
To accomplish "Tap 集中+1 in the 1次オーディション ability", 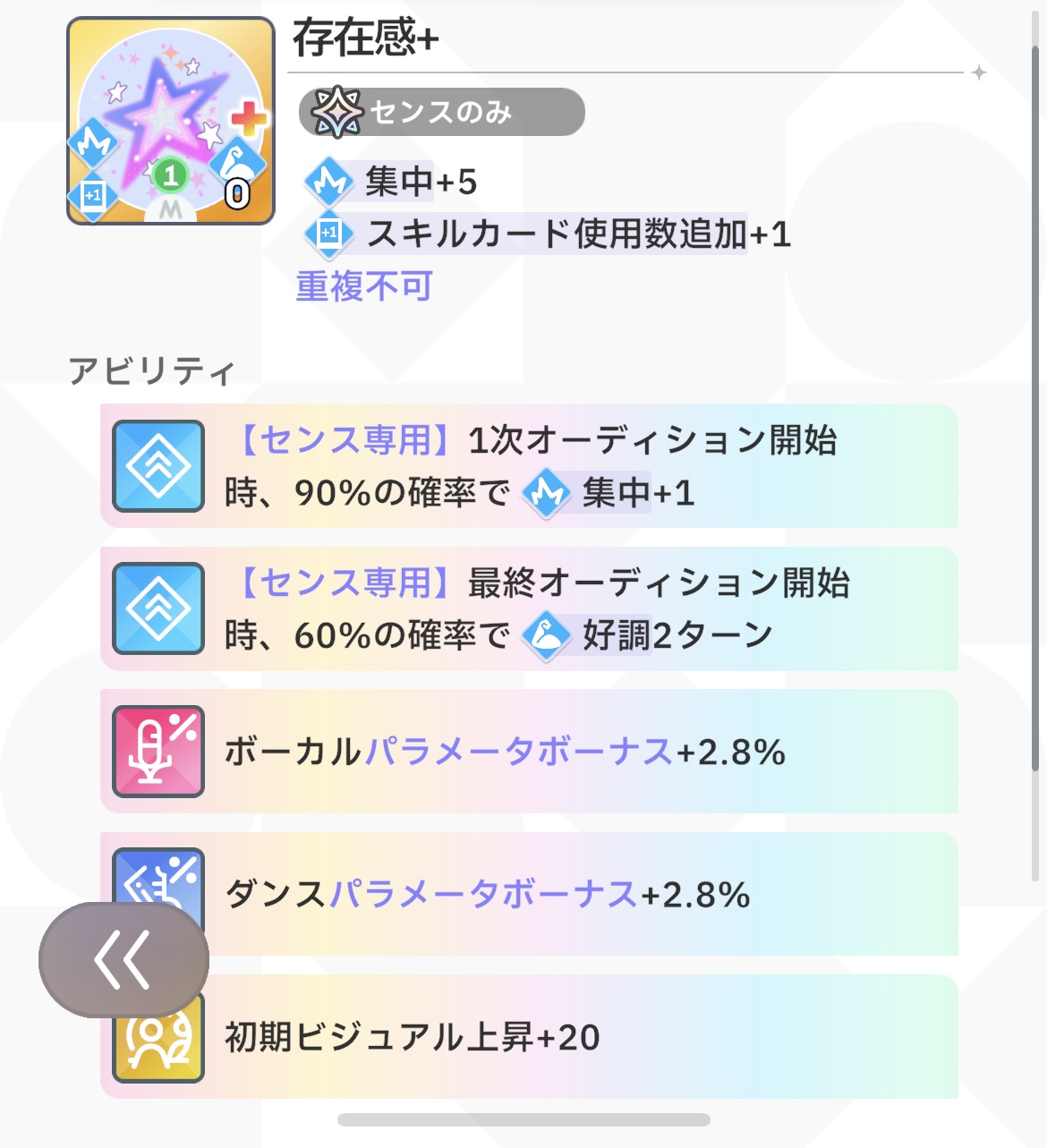I will tap(617, 493).
